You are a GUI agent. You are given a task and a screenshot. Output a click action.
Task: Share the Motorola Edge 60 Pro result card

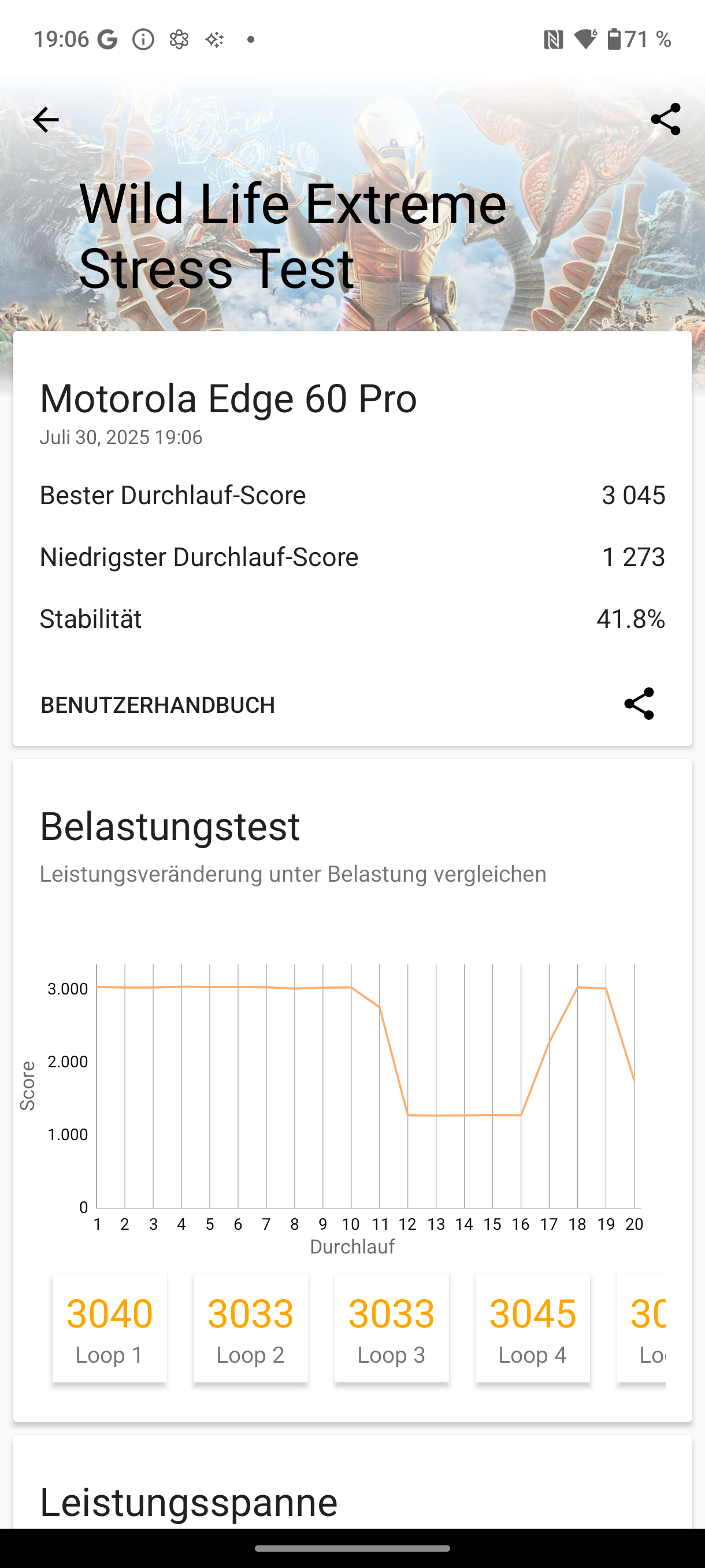coord(639,704)
